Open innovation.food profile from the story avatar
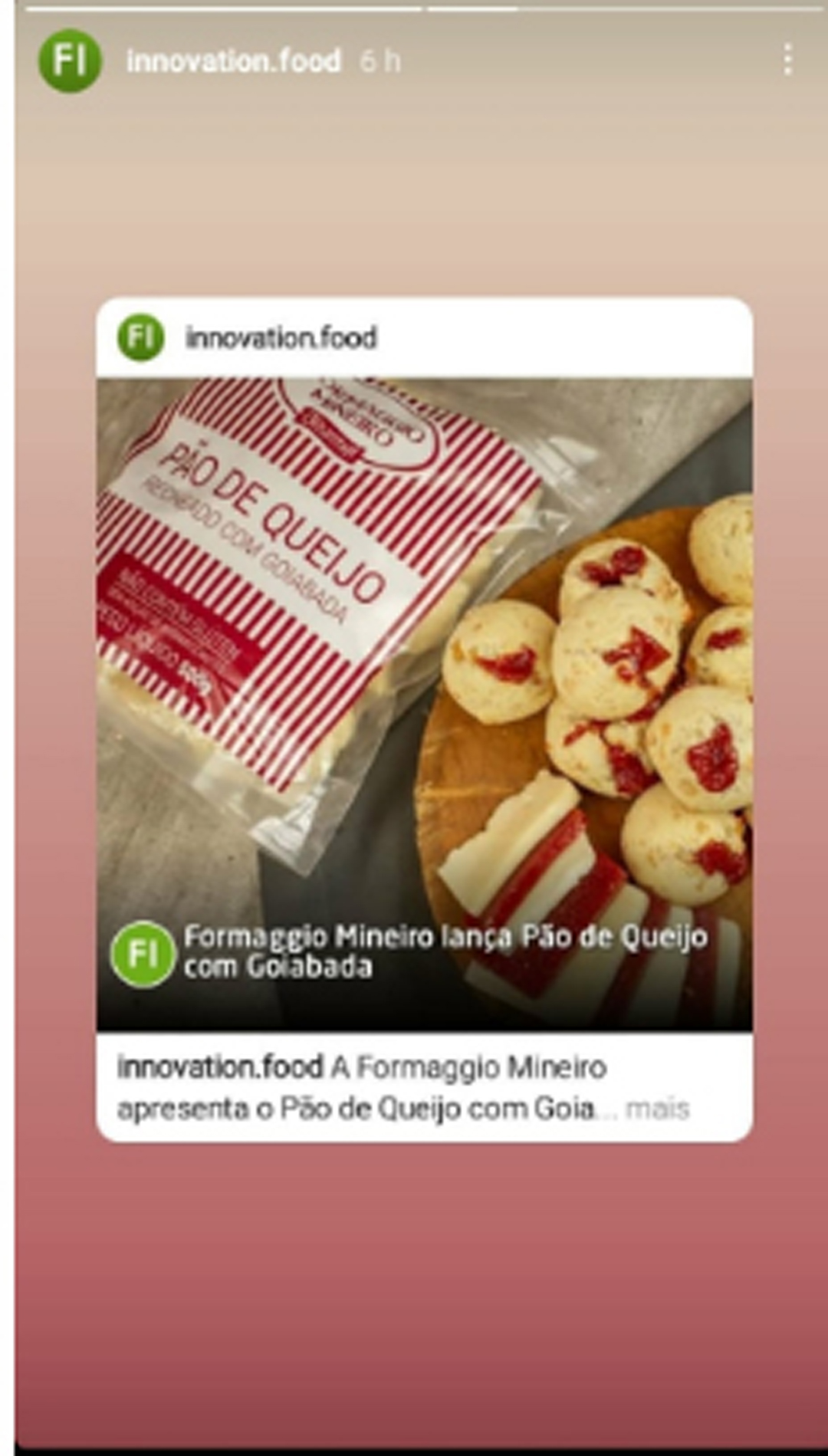This screenshot has height=1456, width=828. pos(70,61)
